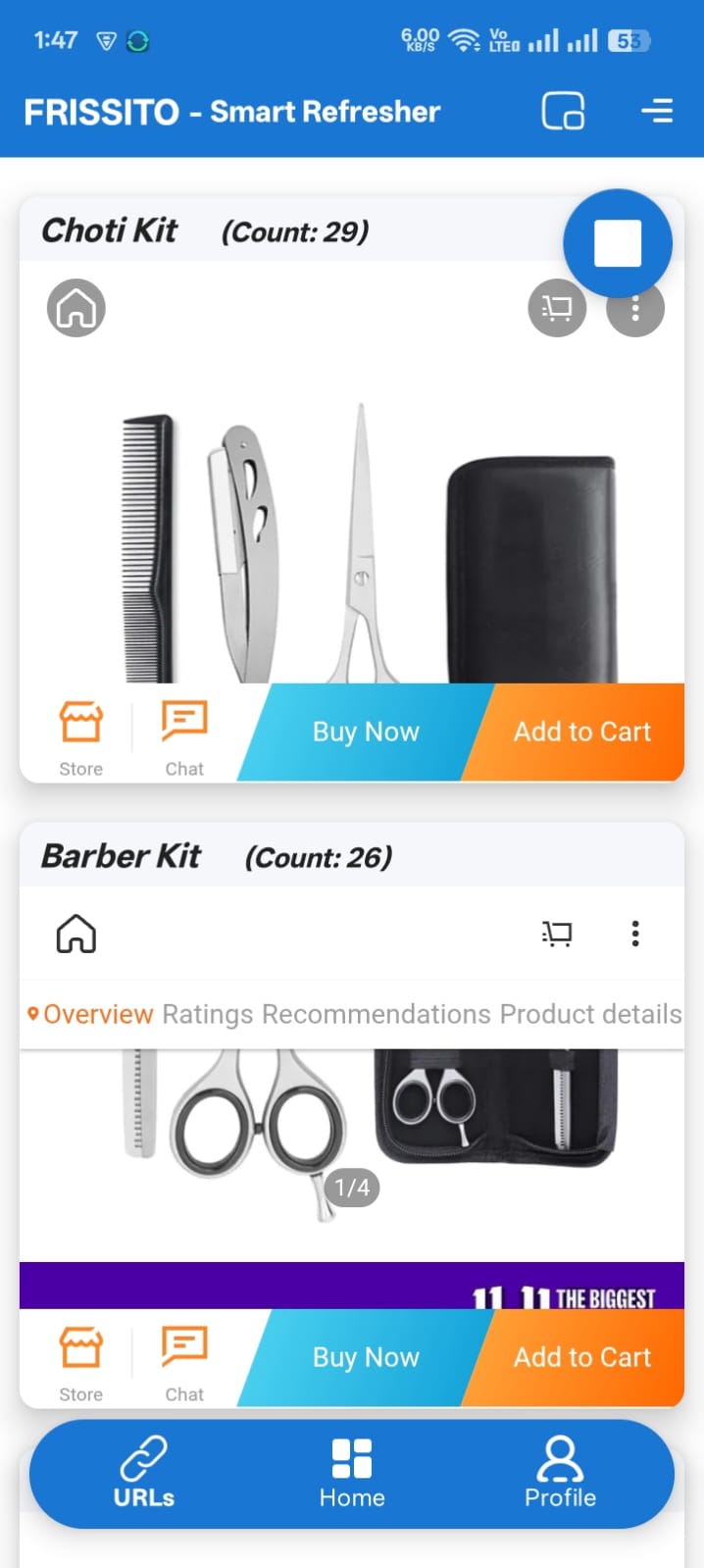
Task: Open the hamburger menu in app bar
Action: [656, 111]
